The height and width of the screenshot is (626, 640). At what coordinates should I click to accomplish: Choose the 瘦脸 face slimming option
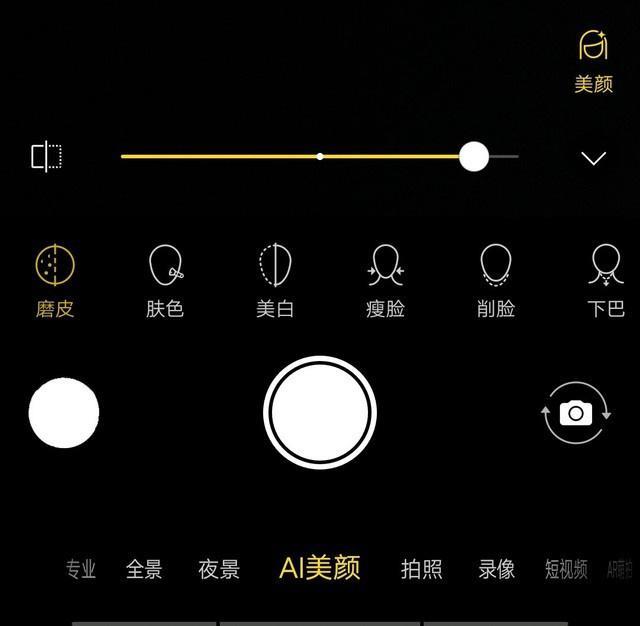coord(385,281)
